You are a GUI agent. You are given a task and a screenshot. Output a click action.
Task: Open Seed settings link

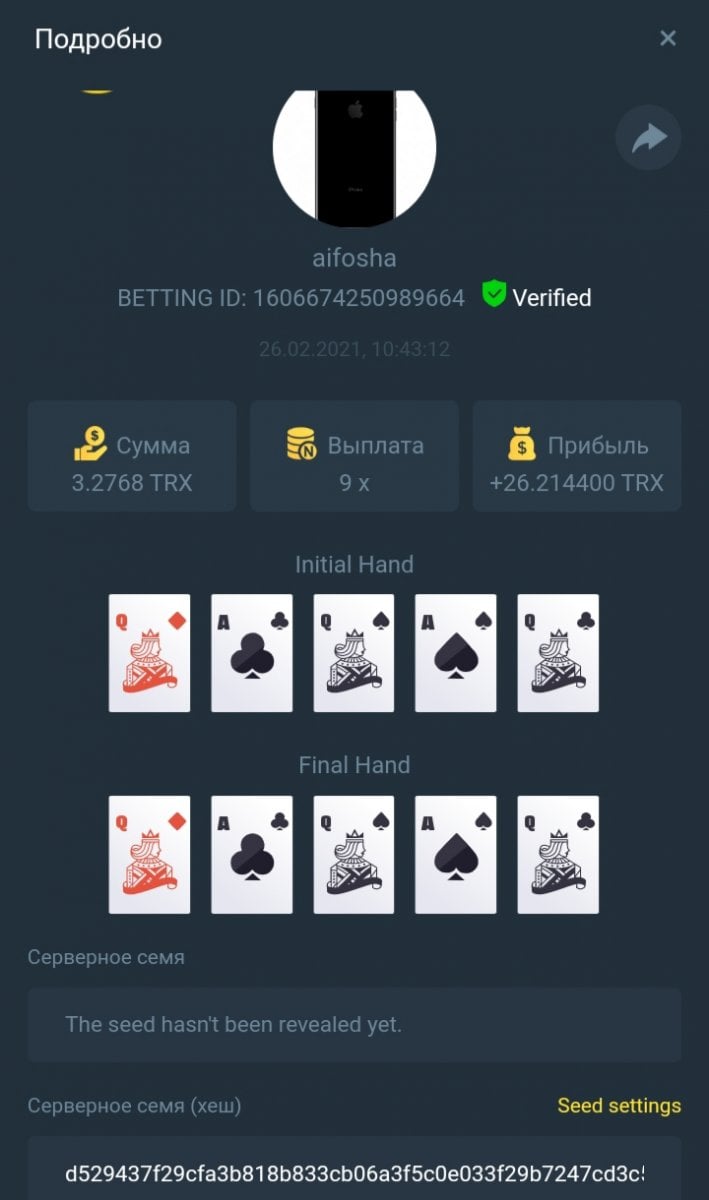tap(619, 1105)
